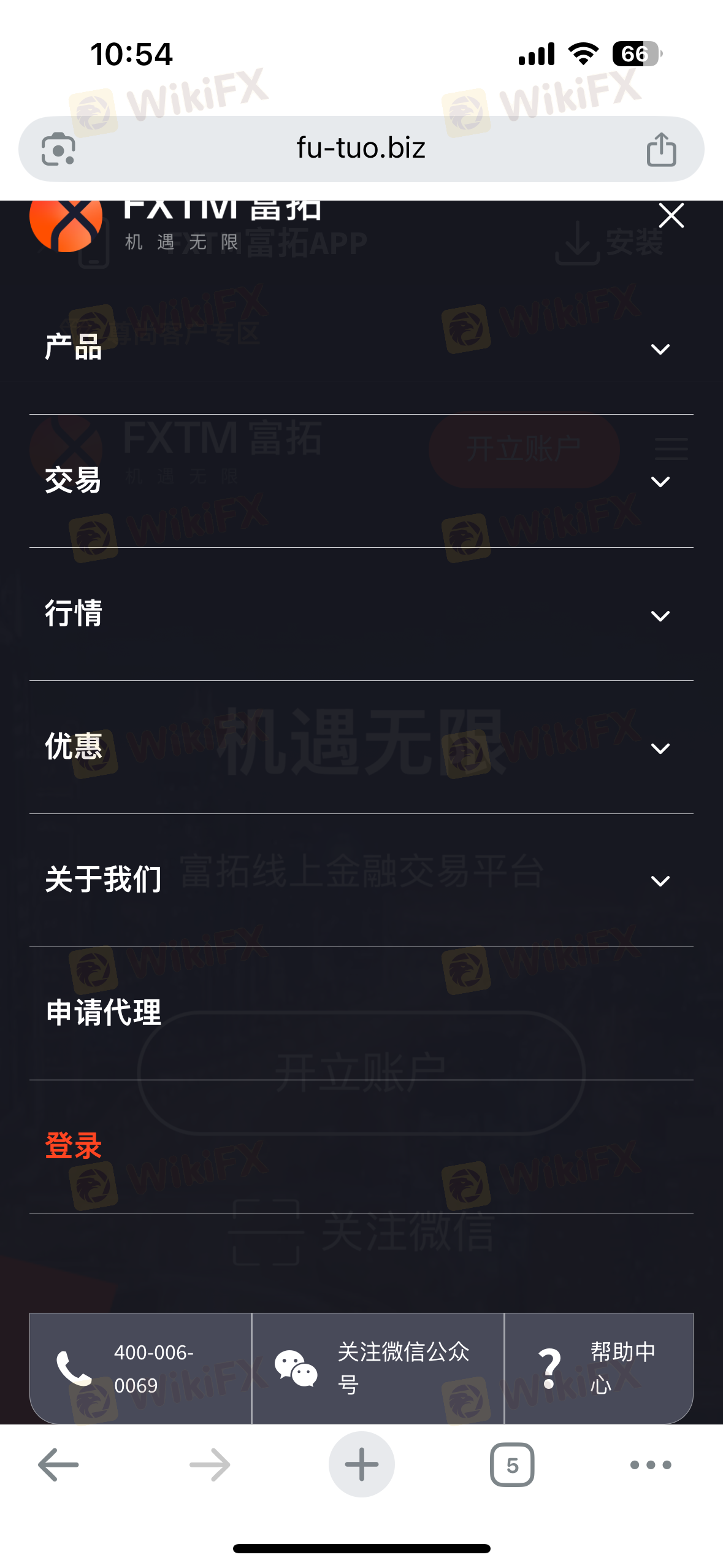Close the navigation menu overlay
The height and width of the screenshot is (1568, 723).
[x=671, y=216]
